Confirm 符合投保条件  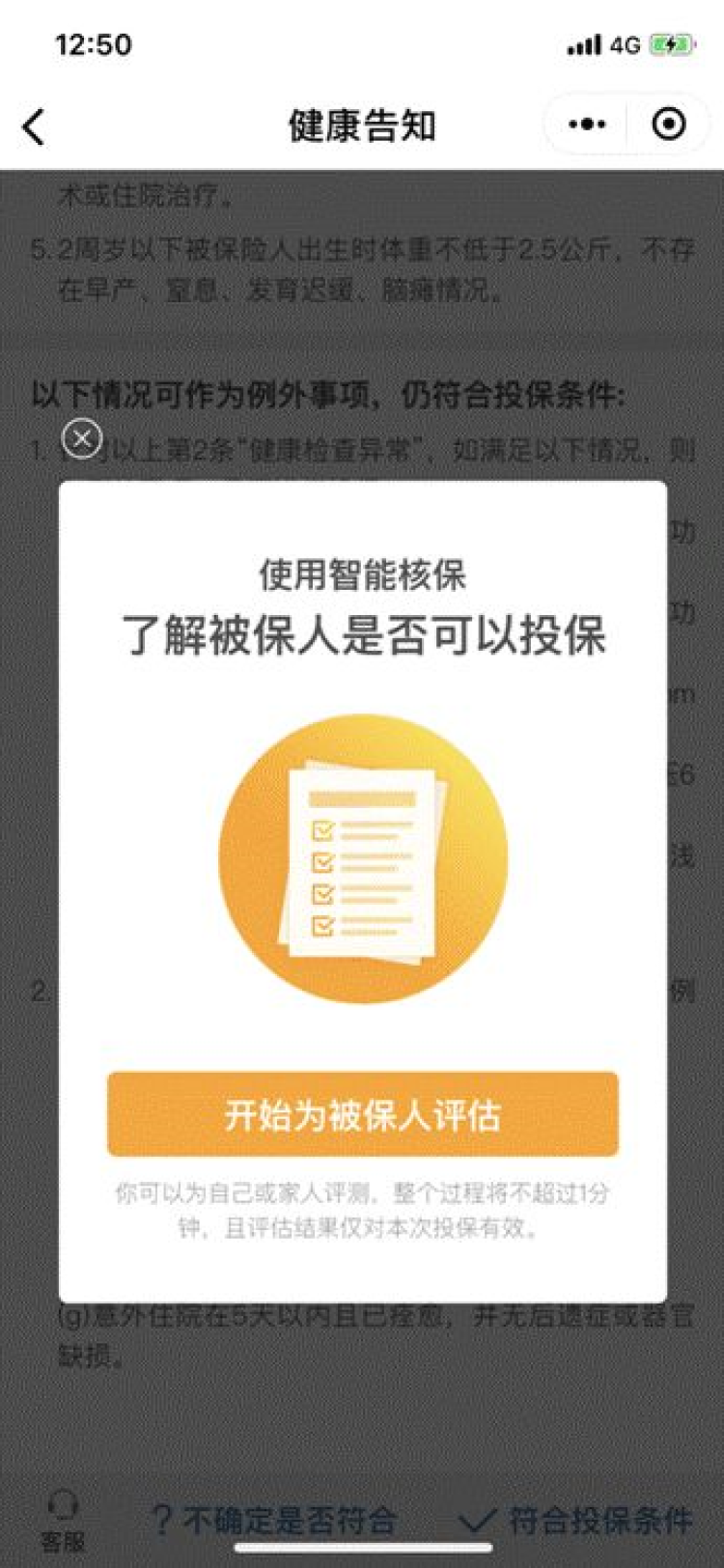[576, 1520]
